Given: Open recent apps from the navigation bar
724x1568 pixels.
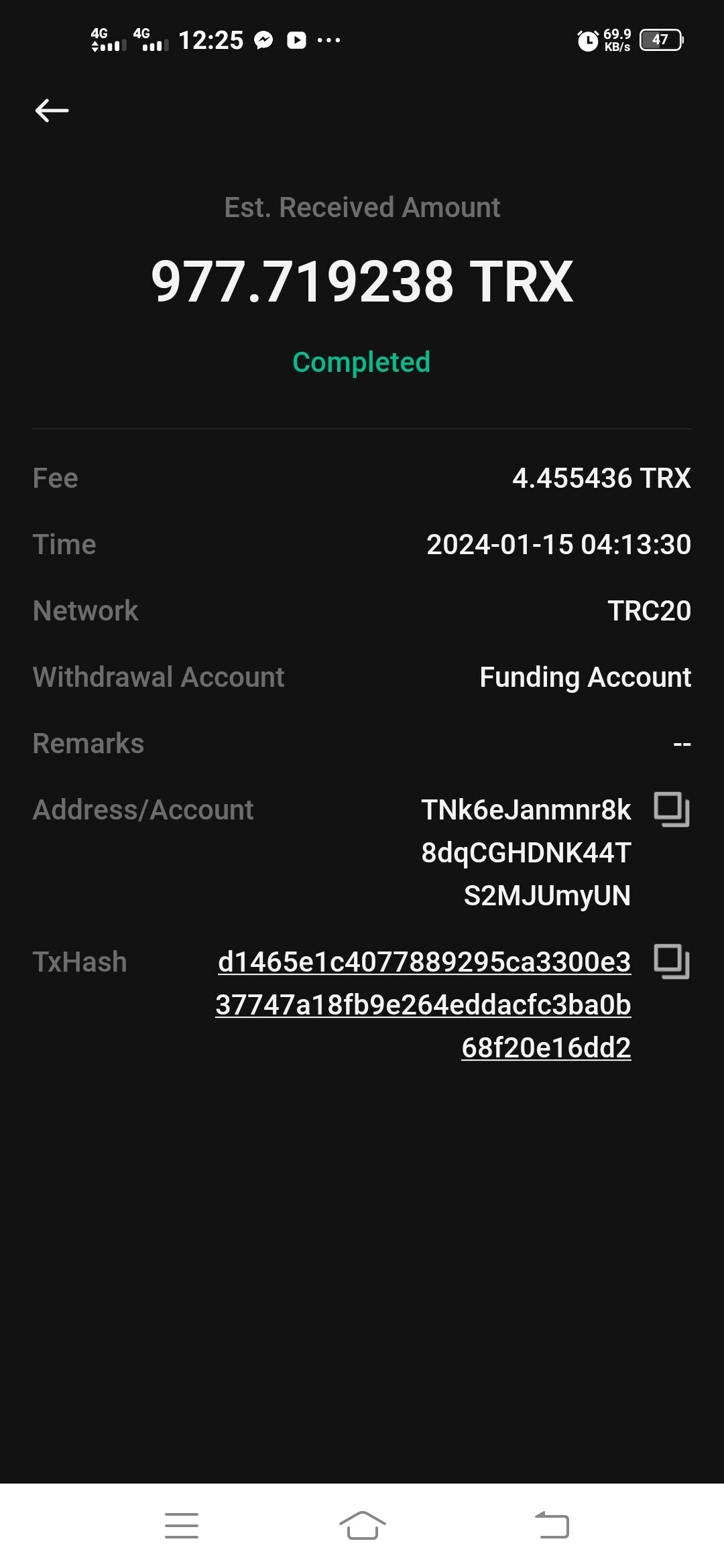Looking at the screenshot, I should click(182, 1525).
